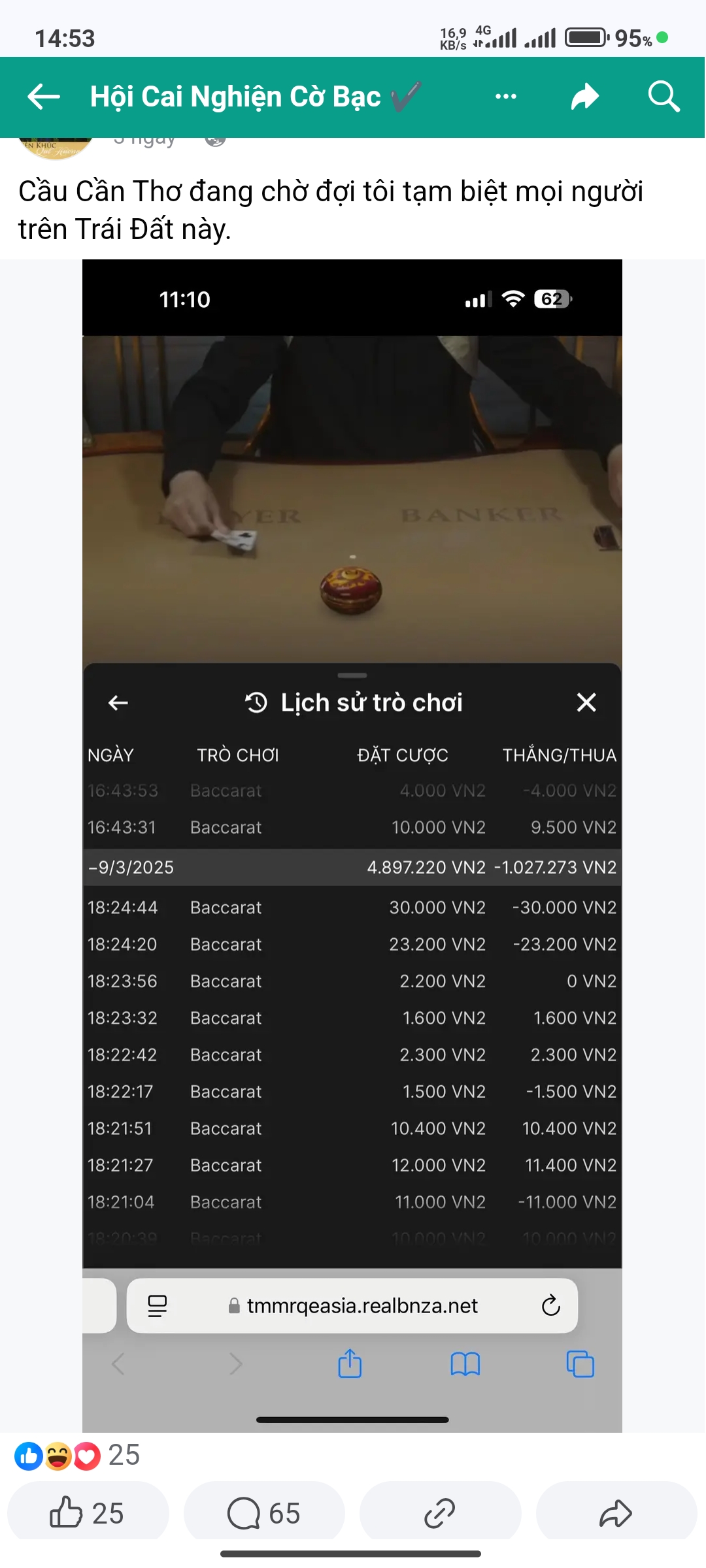The height and width of the screenshot is (1568, 706).
Task: Open the 65 comments
Action: pyautogui.click(x=264, y=1513)
